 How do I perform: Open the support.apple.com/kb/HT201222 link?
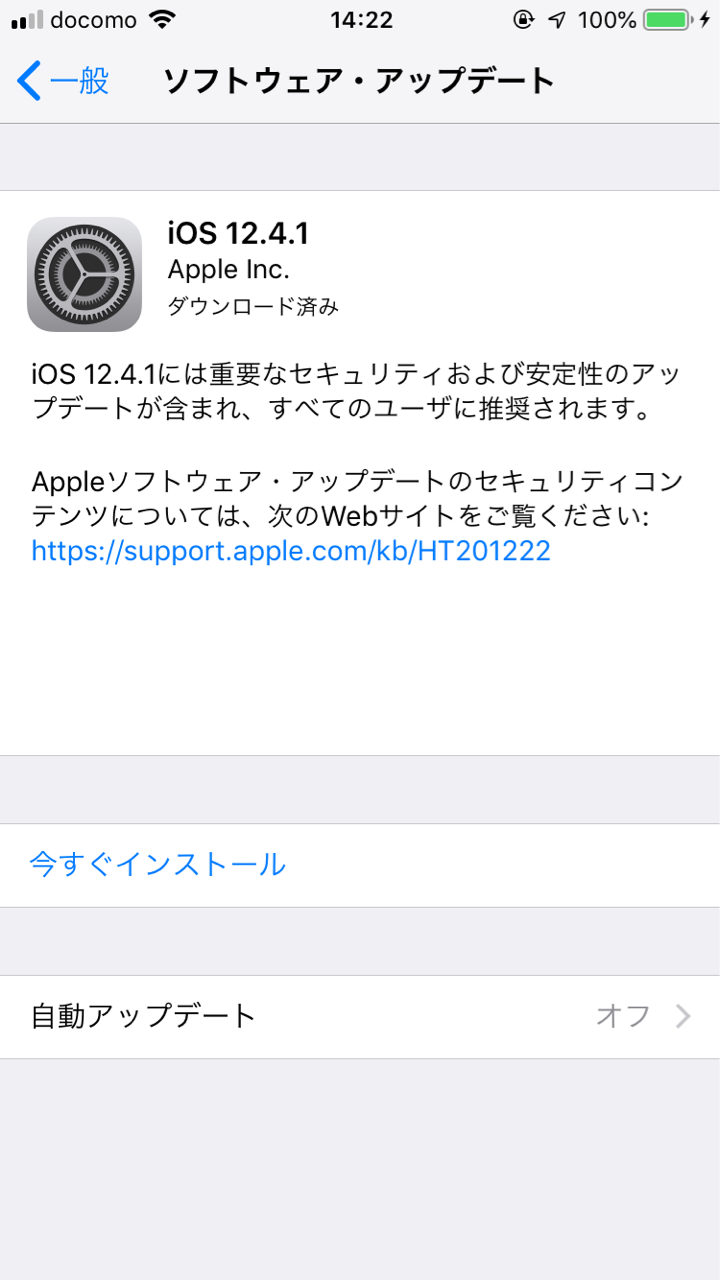point(291,551)
